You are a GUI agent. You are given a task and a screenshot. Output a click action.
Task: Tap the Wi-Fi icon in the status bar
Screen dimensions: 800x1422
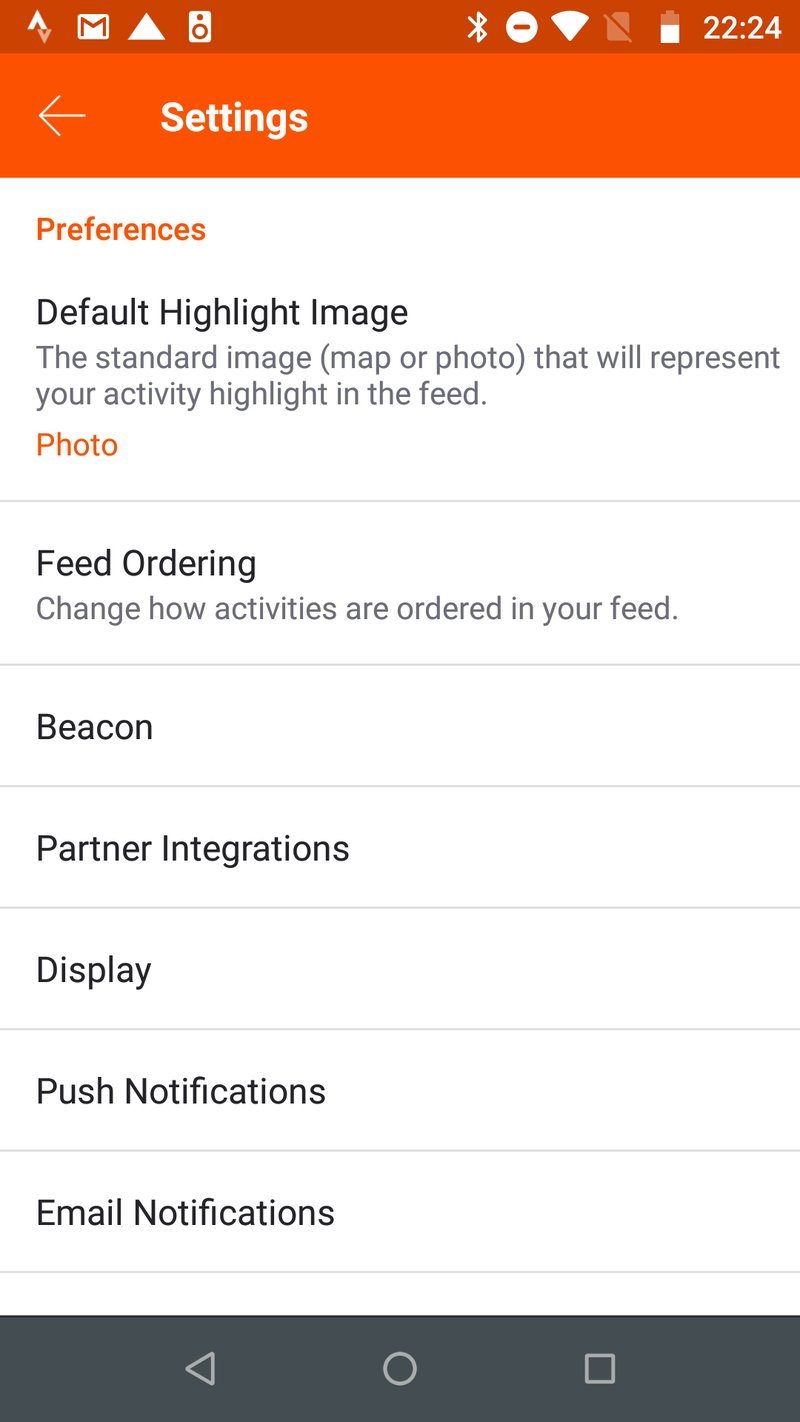[569, 26]
